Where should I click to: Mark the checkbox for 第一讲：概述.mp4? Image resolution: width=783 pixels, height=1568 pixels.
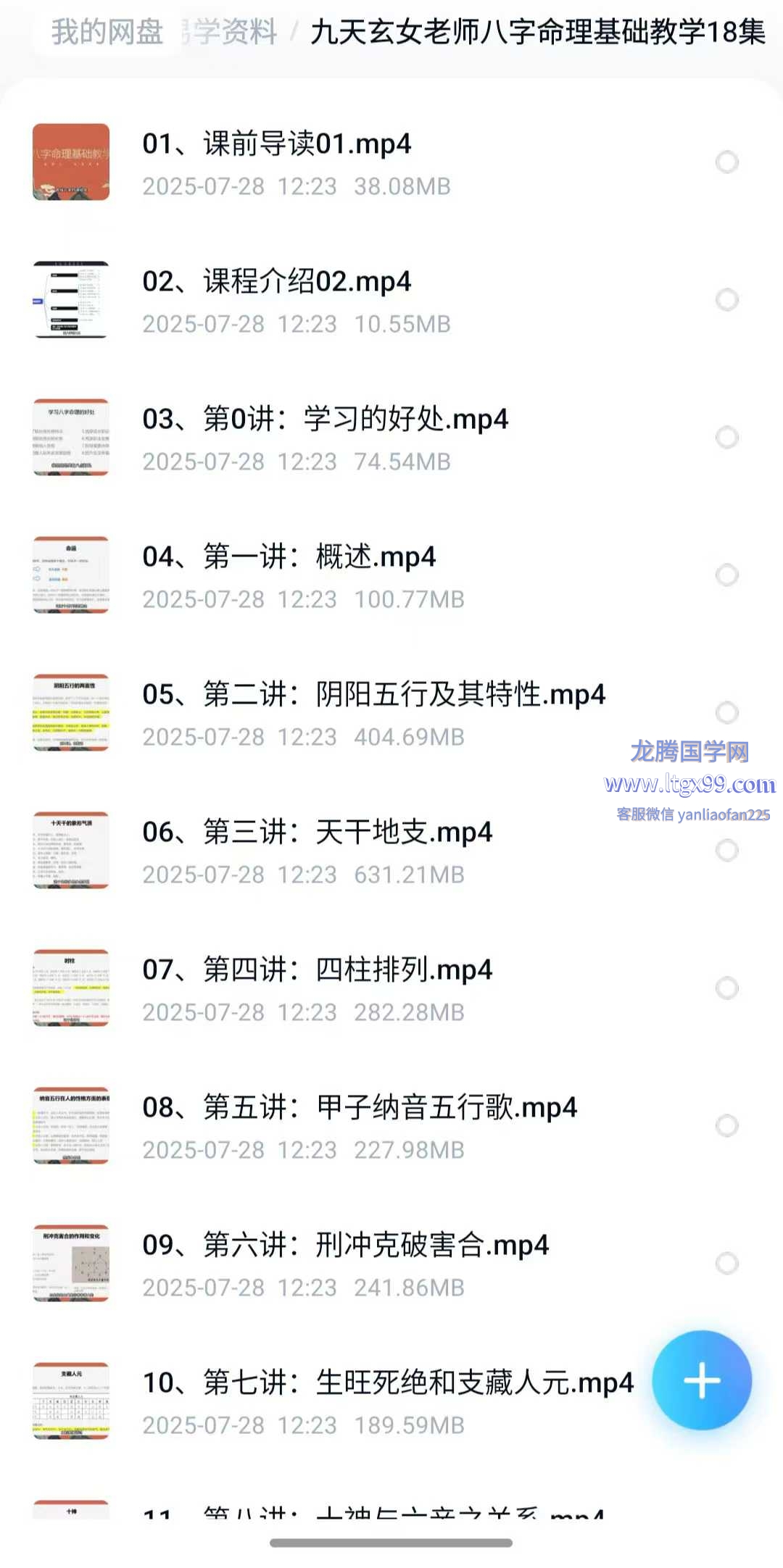(726, 575)
